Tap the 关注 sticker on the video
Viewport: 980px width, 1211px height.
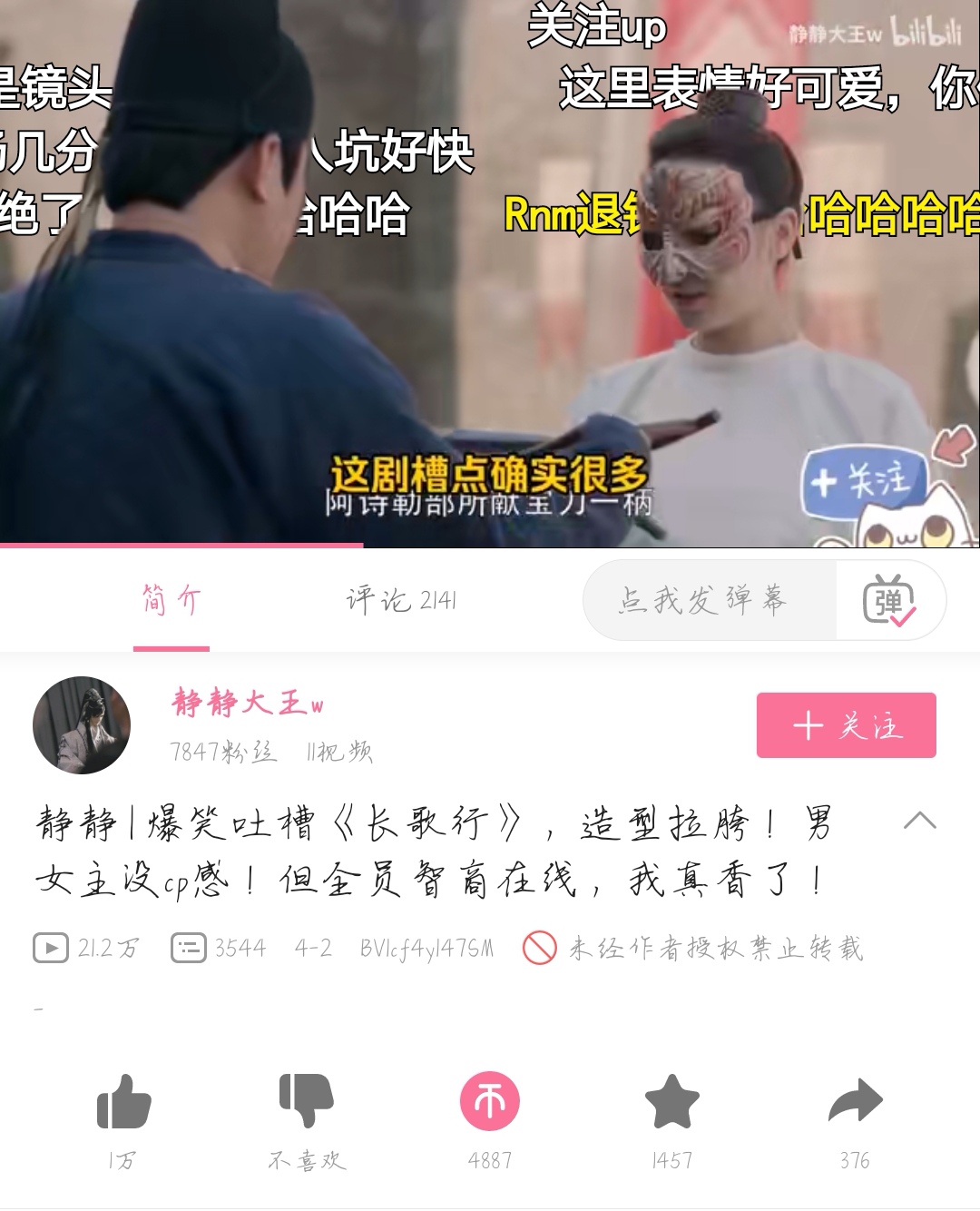pos(862,481)
